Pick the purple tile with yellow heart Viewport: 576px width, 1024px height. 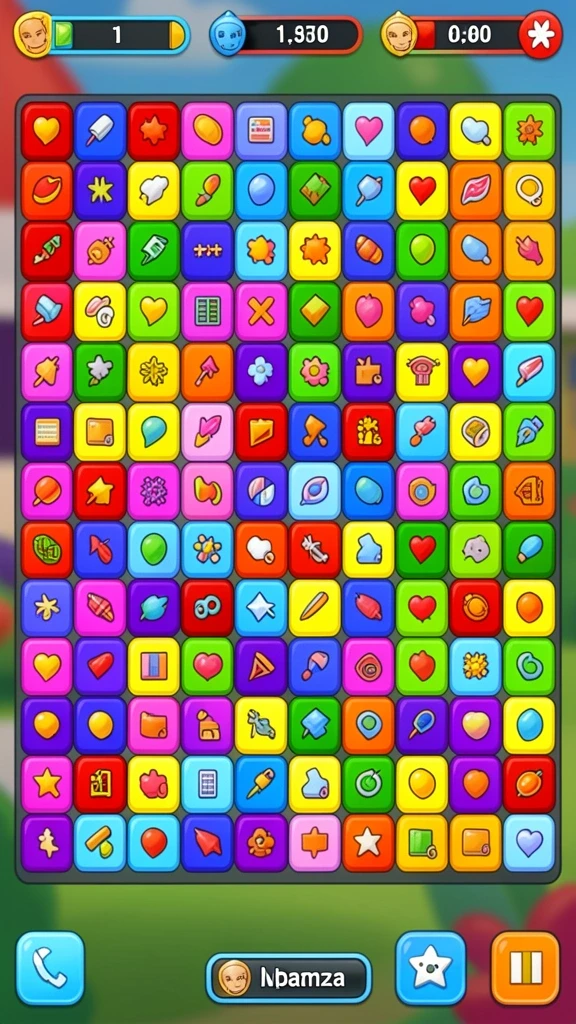[475, 372]
